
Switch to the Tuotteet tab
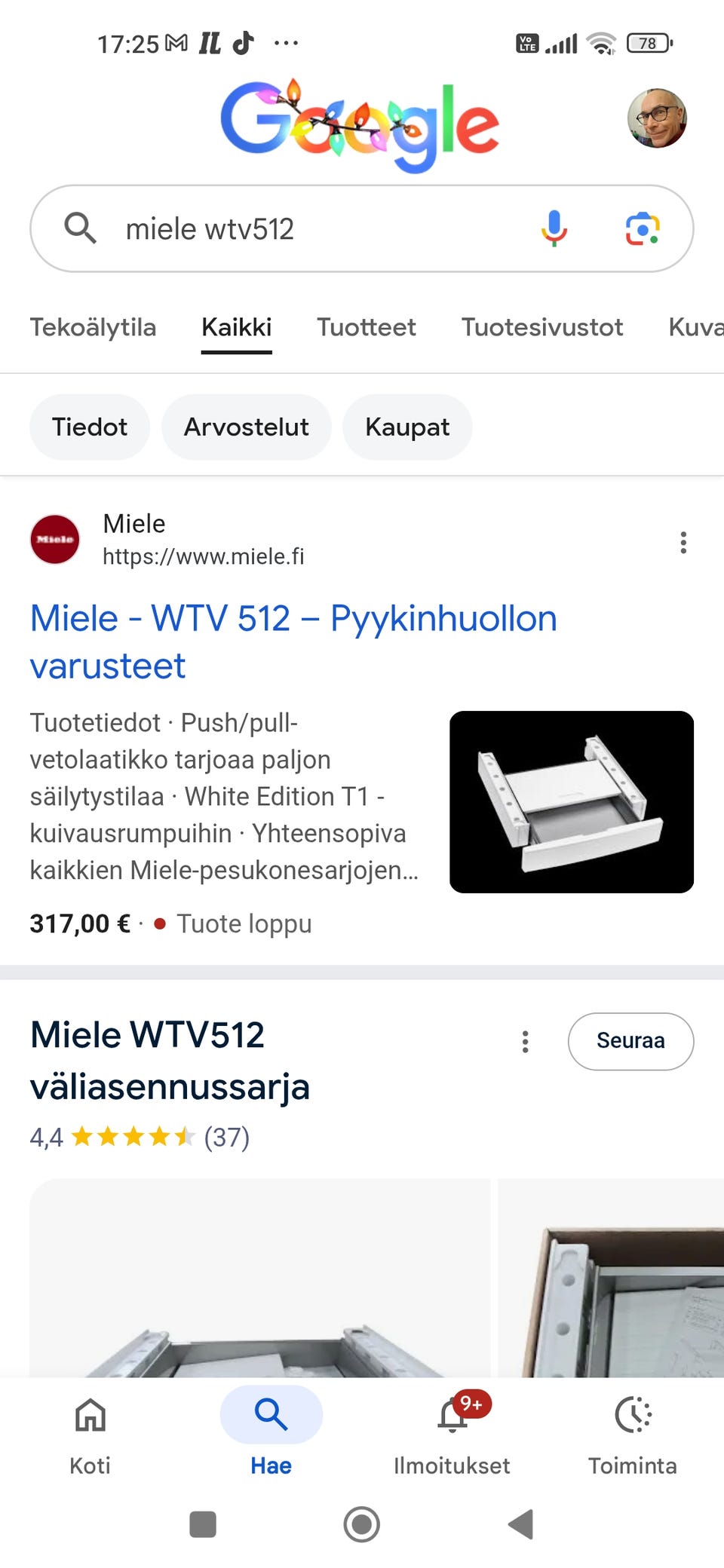pyautogui.click(x=366, y=327)
